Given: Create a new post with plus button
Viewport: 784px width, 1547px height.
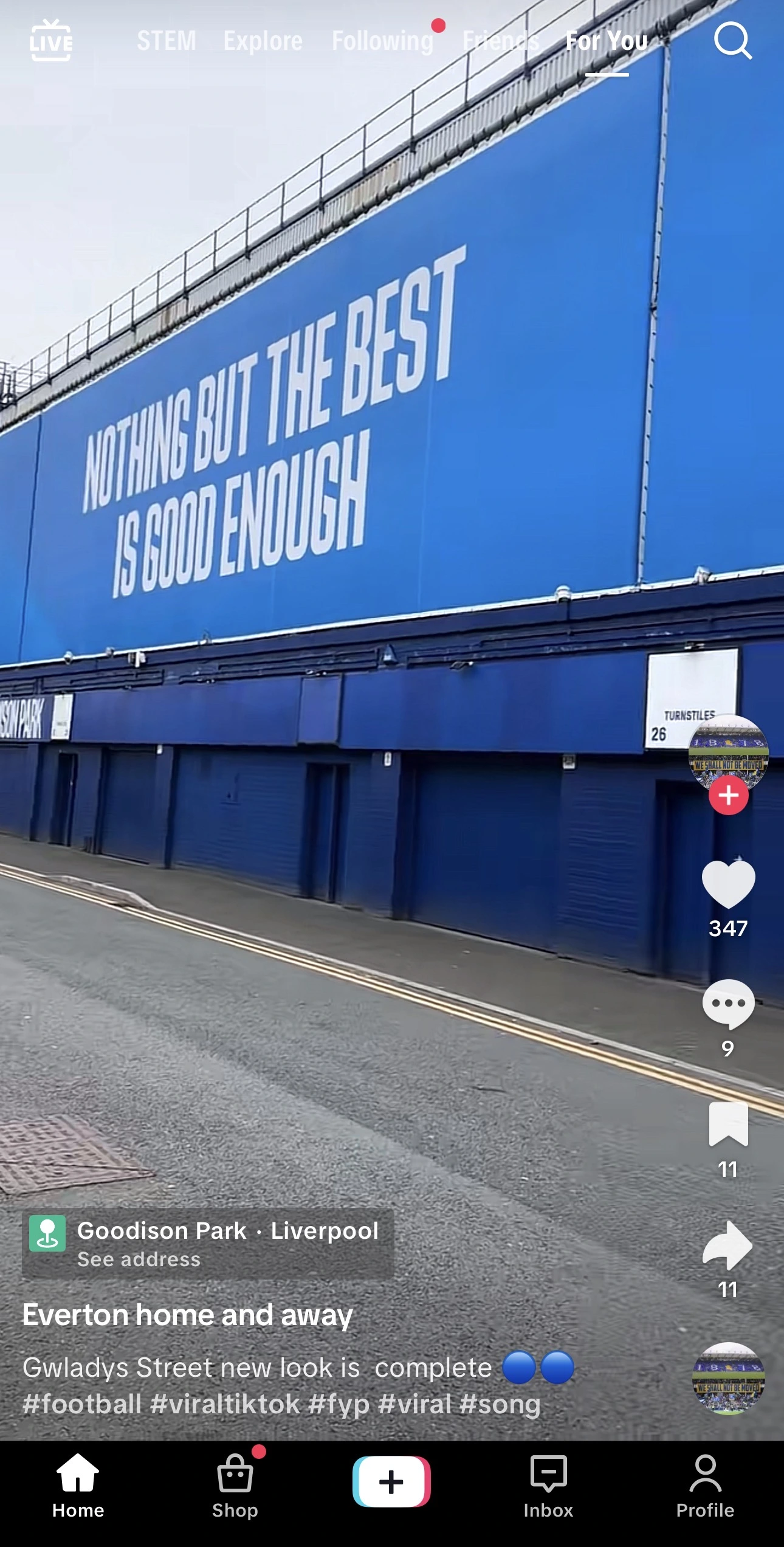Looking at the screenshot, I should click(x=391, y=1482).
